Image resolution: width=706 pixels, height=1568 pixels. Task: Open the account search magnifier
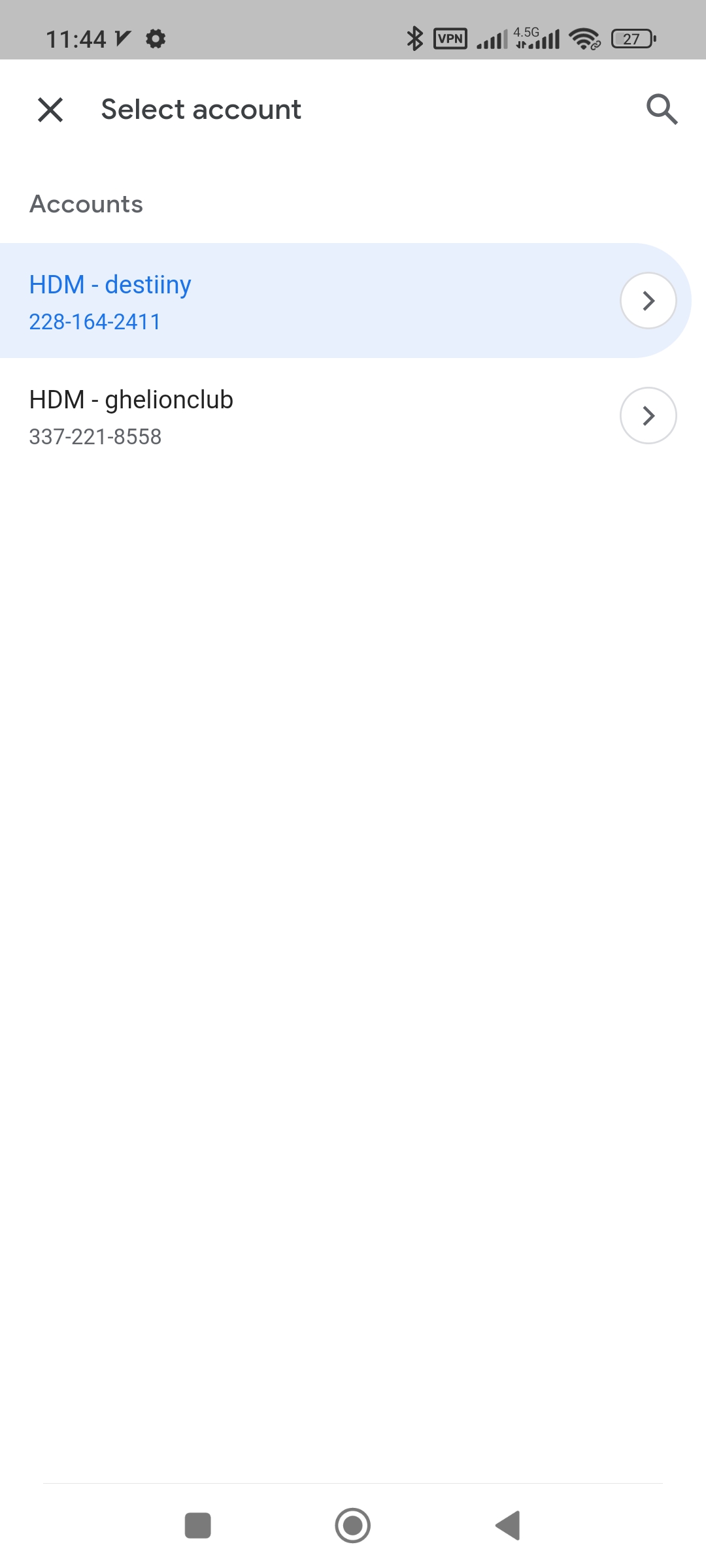tap(662, 109)
